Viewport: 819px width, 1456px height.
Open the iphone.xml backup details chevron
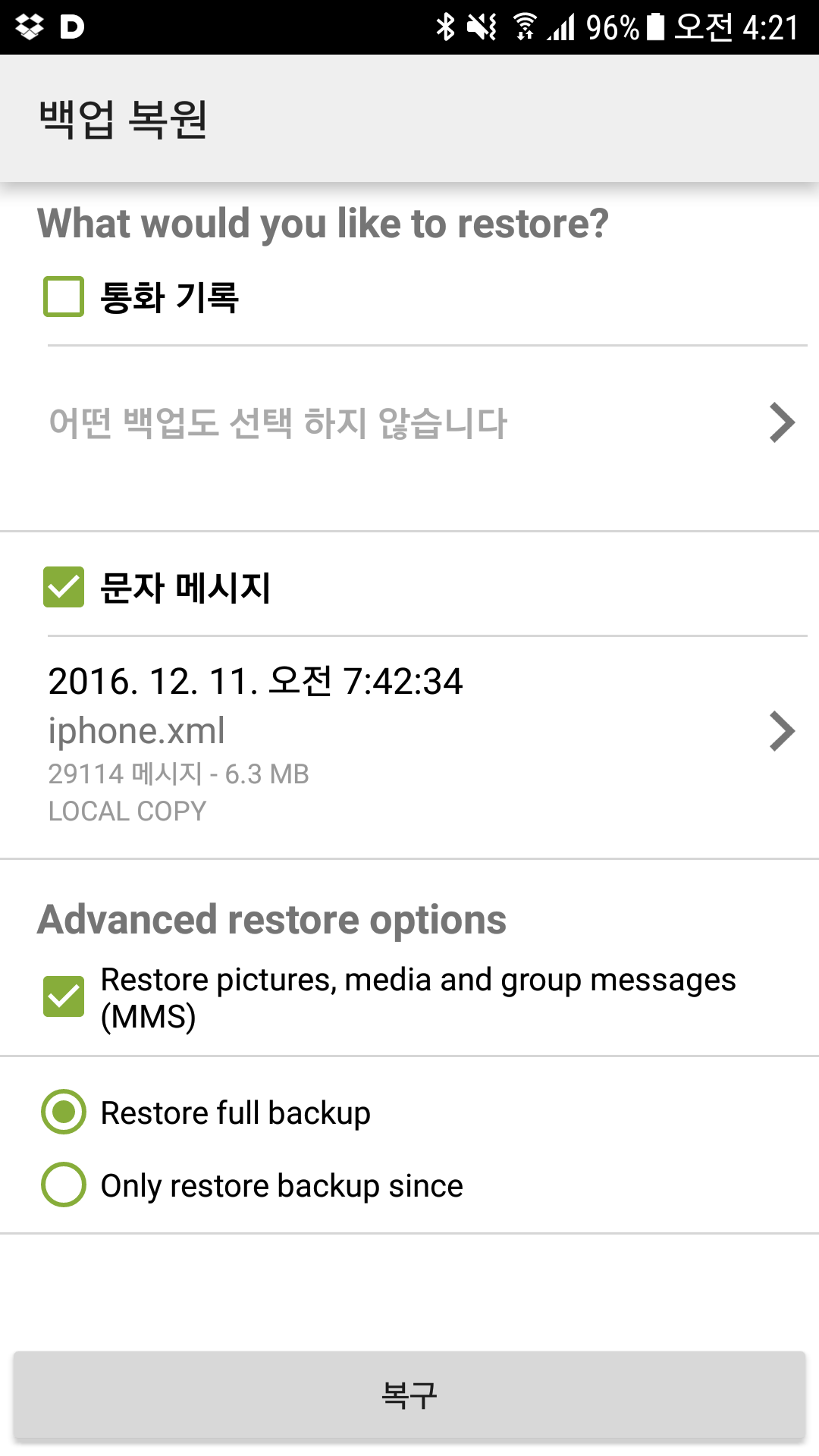pyautogui.click(x=781, y=730)
